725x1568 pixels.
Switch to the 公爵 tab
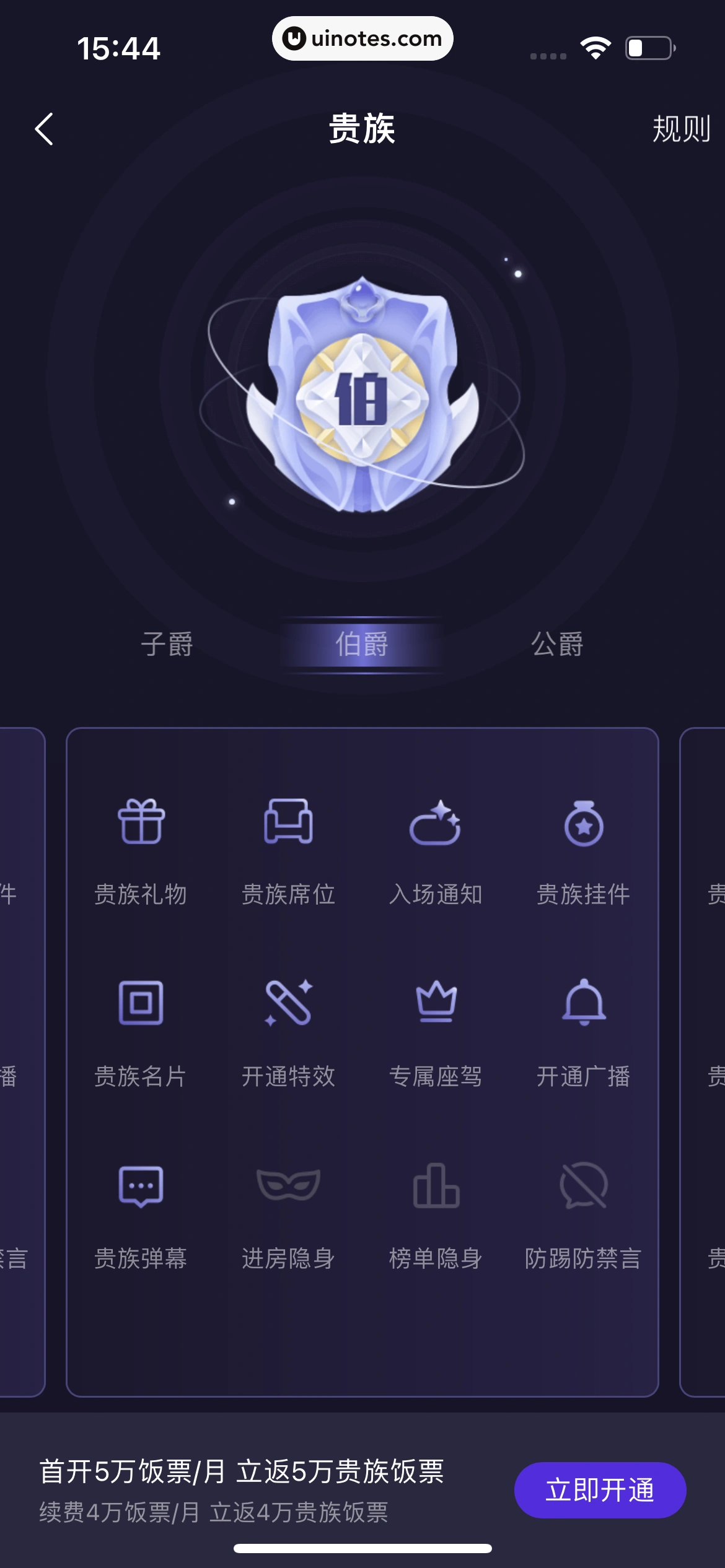point(557,644)
